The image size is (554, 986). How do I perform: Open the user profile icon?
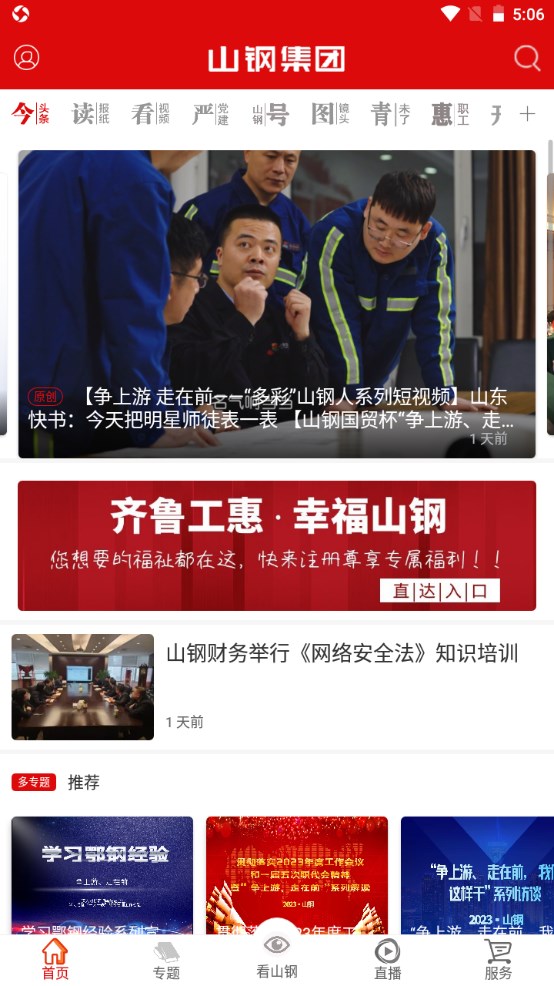[x=26, y=58]
